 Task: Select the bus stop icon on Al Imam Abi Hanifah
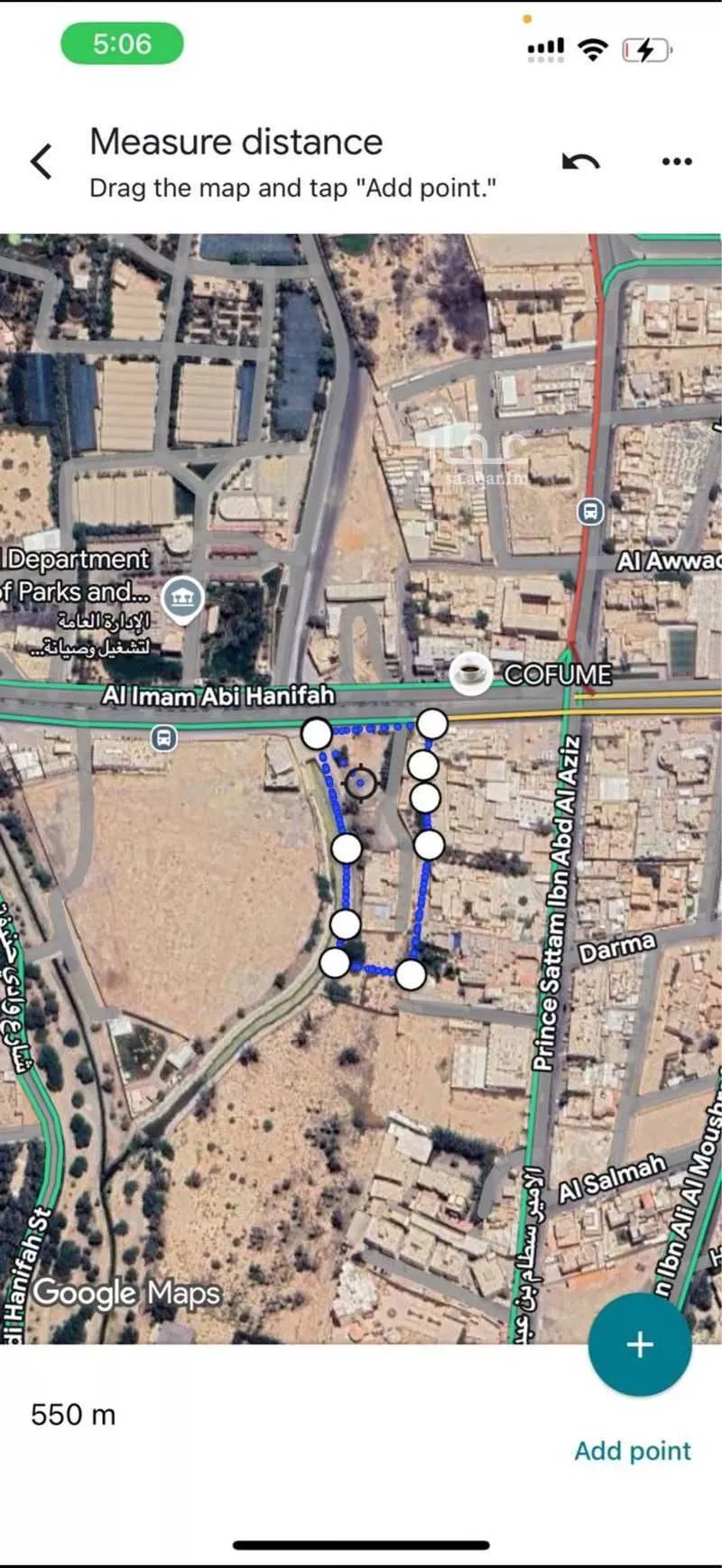coord(163,737)
